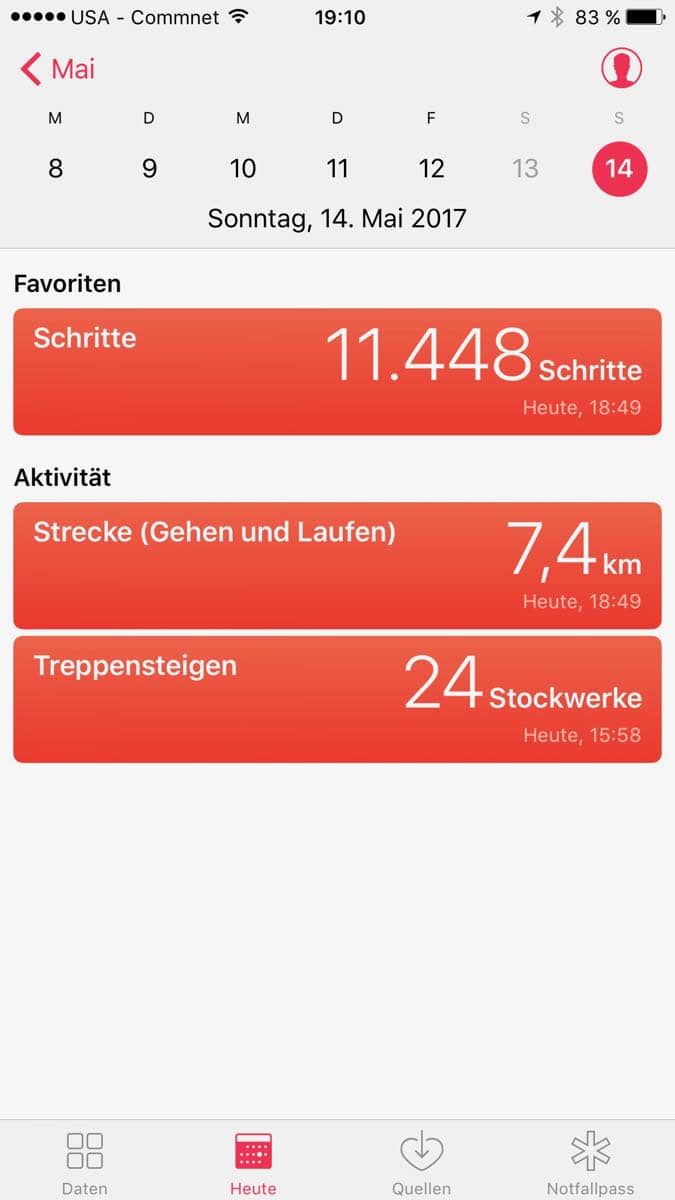
Task: Open the profile icon
Action: coord(621,69)
